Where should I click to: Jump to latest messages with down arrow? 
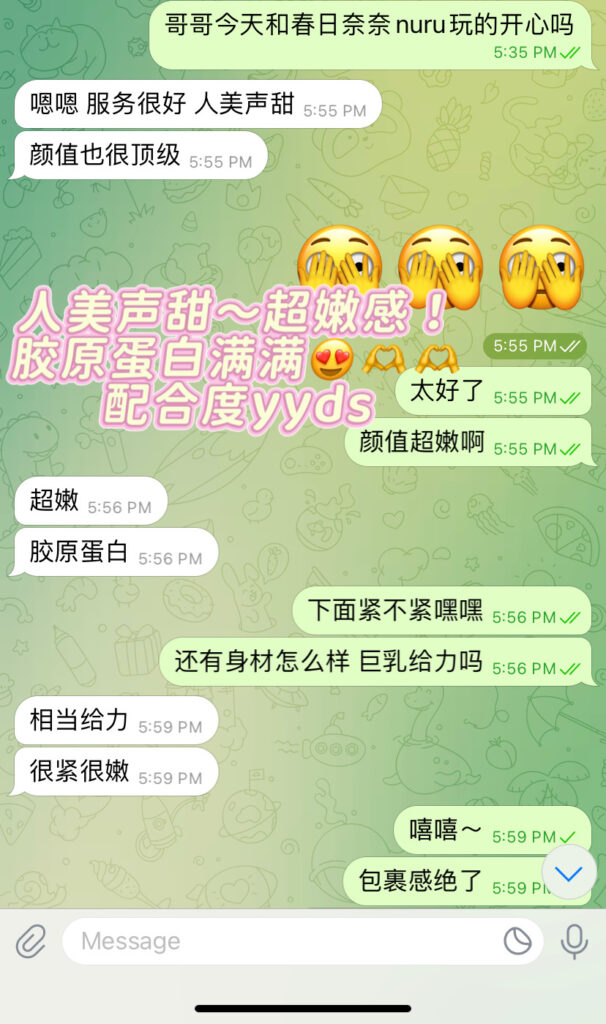568,874
